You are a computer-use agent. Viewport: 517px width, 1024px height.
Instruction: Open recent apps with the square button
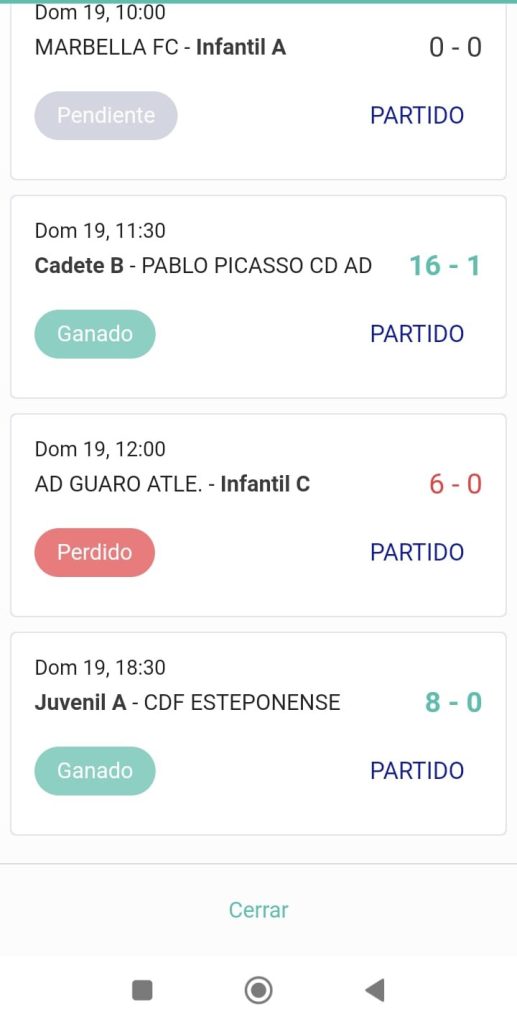142,990
